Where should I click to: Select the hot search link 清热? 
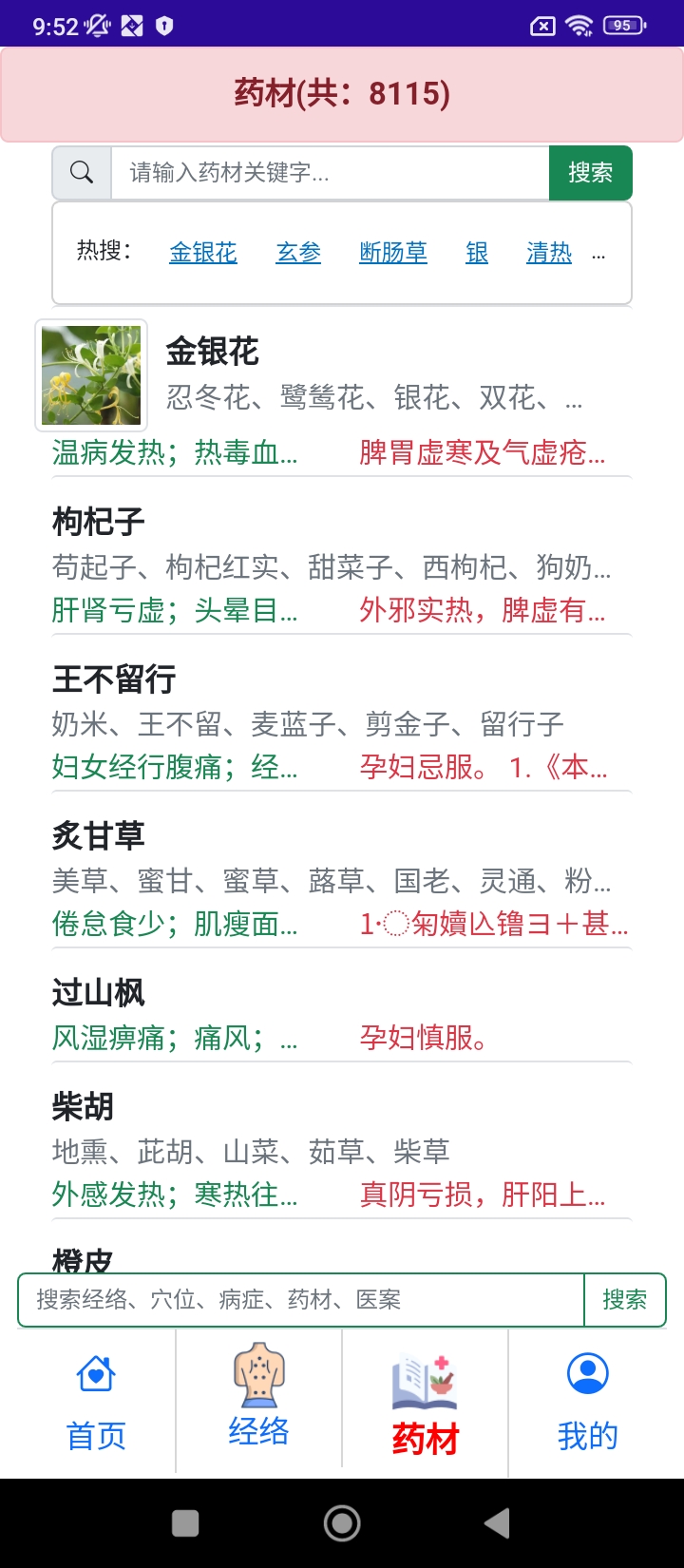tap(549, 253)
